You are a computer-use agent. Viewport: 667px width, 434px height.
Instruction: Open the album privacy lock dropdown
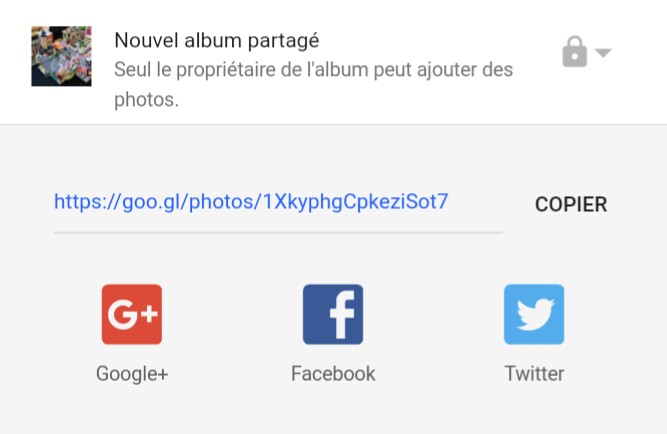[586, 53]
